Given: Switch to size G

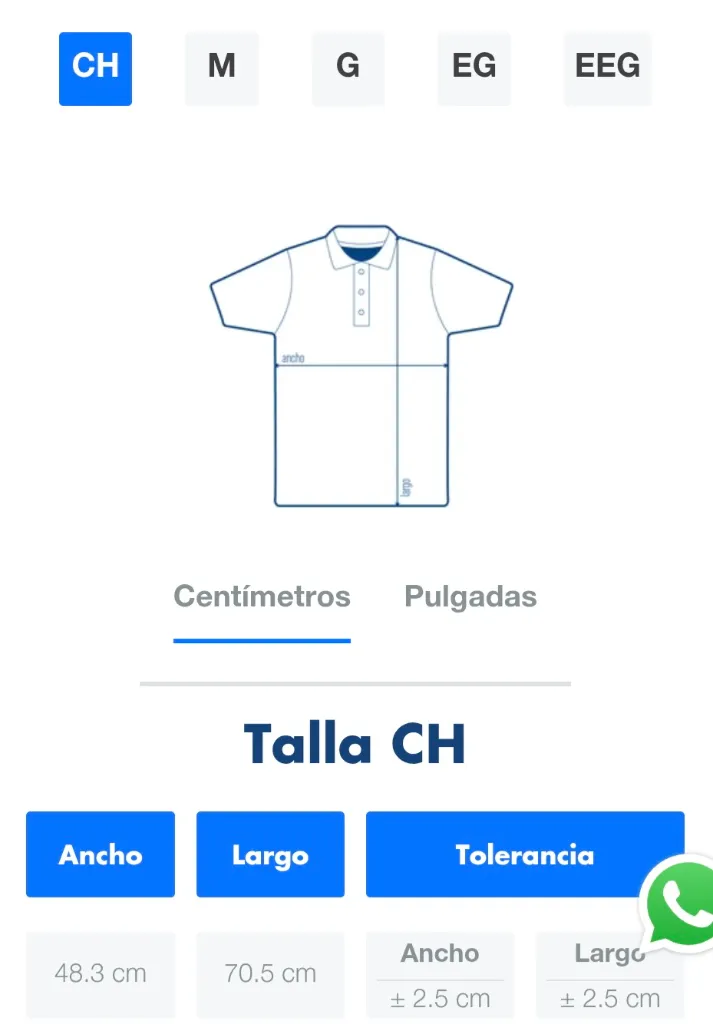Looking at the screenshot, I should pyautogui.click(x=348, y=68).
